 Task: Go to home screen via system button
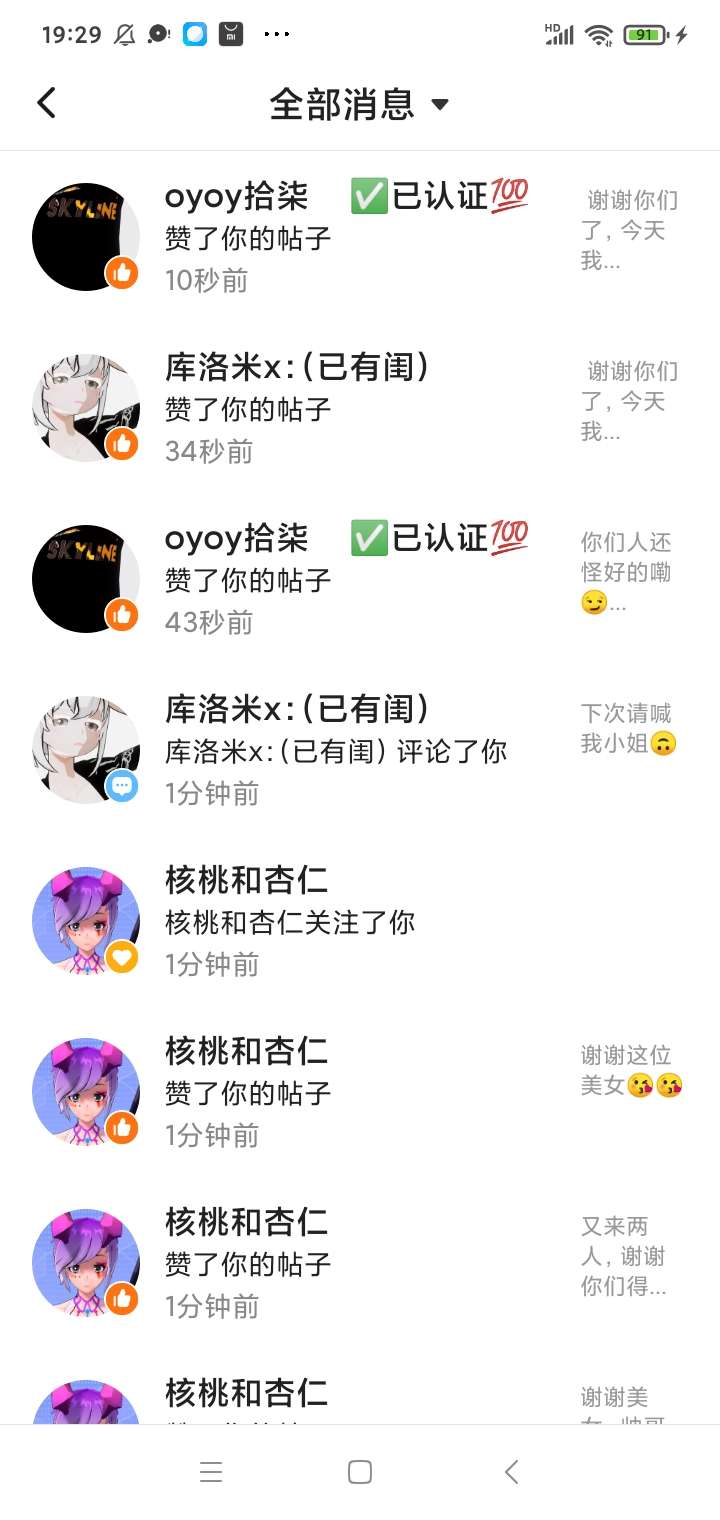pos(360,1472)
